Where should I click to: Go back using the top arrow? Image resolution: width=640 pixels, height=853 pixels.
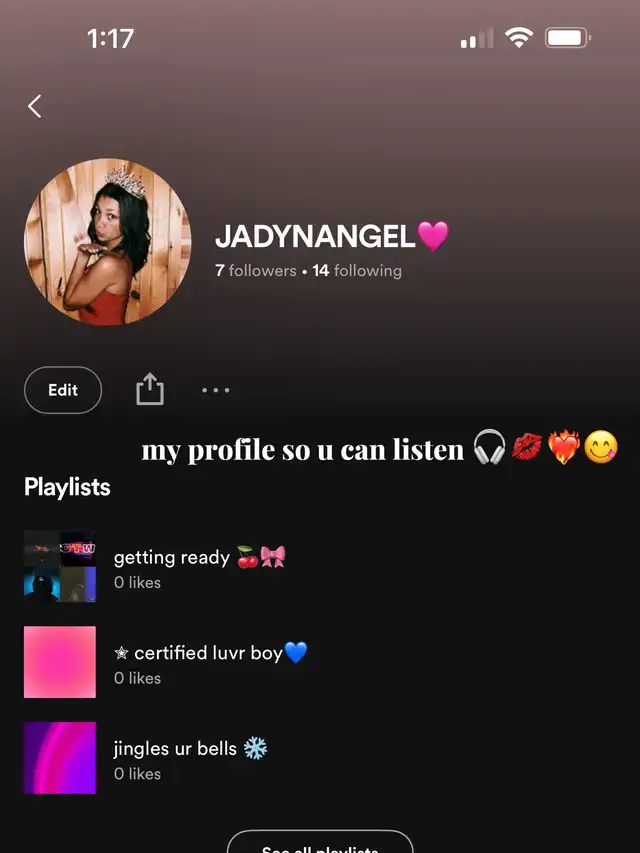click(x=35, y=106)
